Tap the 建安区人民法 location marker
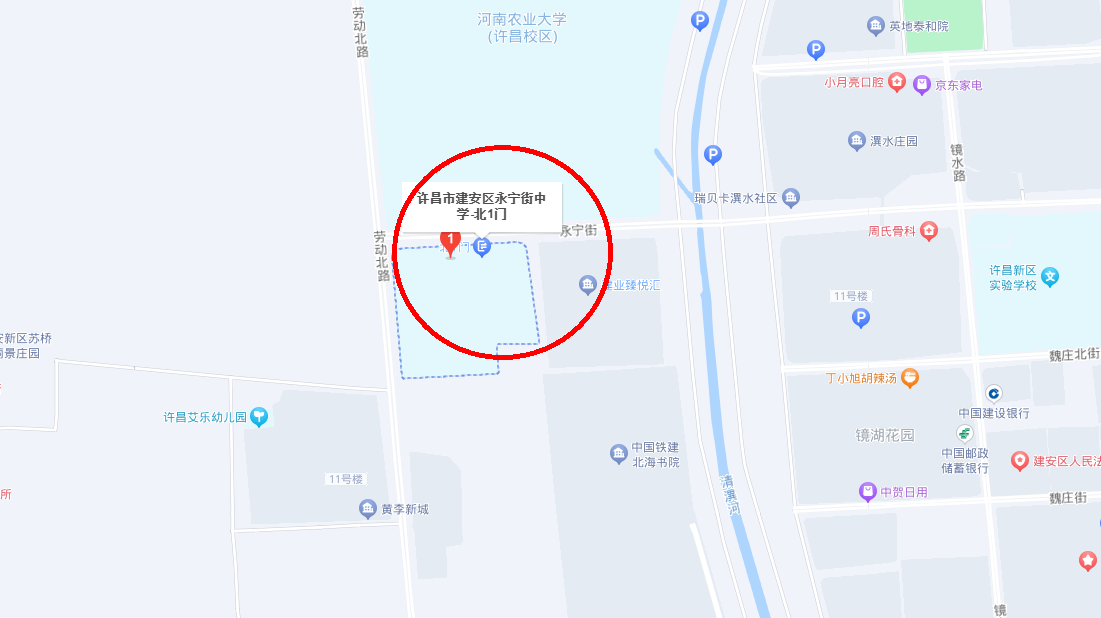1101x618 pixels. pyautogui.click(x=1020, y=461)
